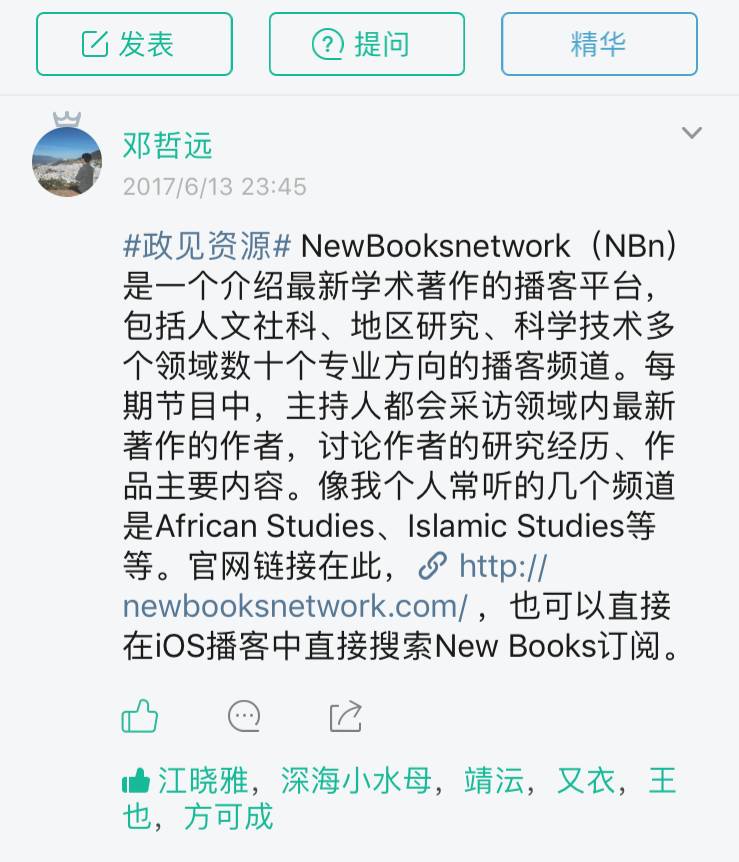Screen dimensions: 739x862
Task: Tap the 提问 button
Action: 367,44
